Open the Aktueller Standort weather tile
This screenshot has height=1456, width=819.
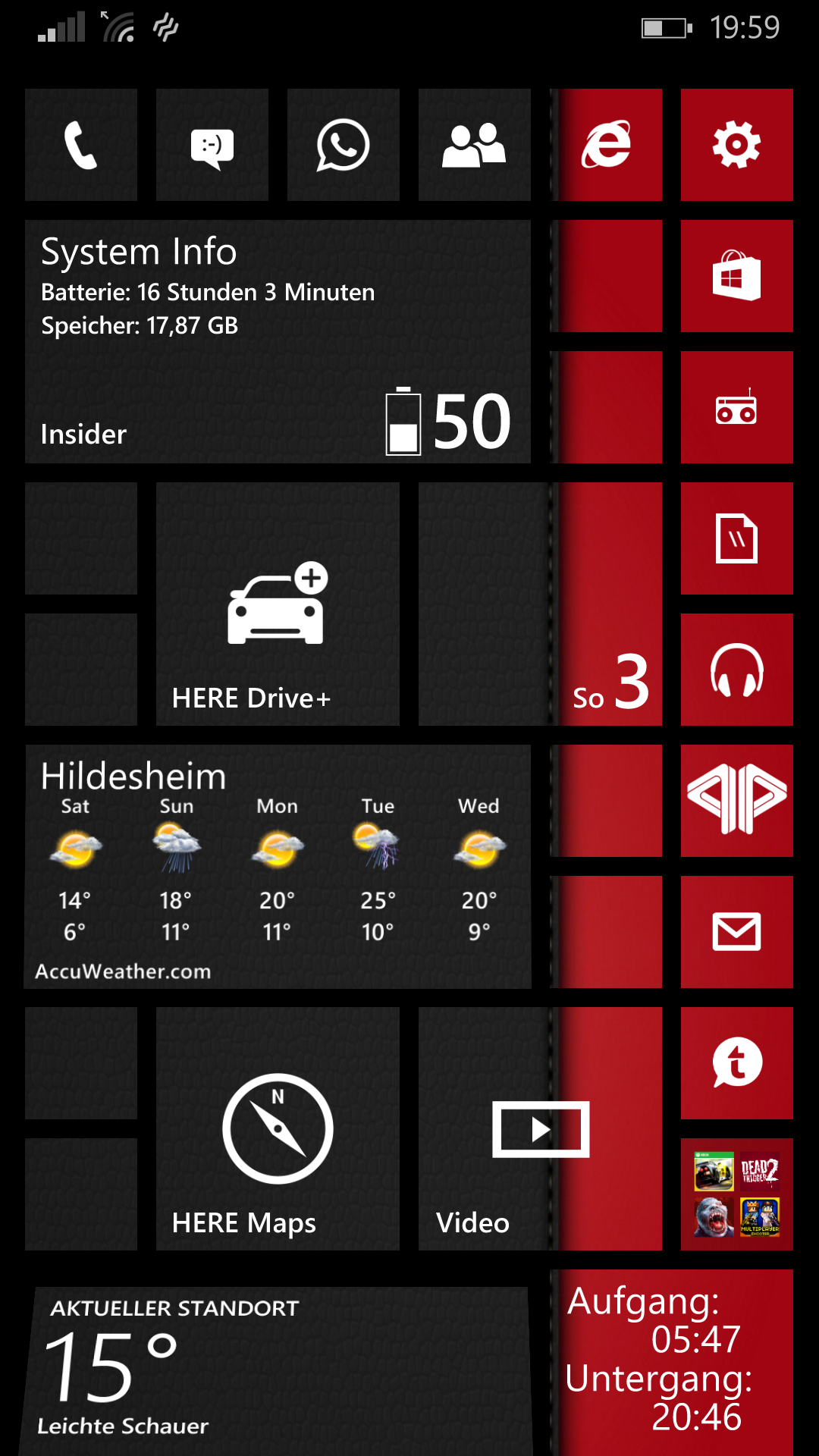[x=278, y=1371]
